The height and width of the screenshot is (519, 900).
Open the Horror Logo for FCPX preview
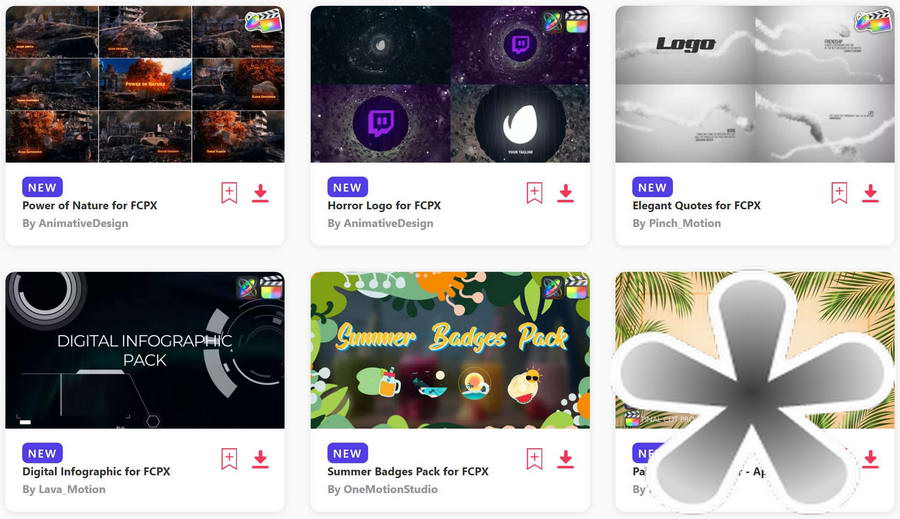(x=450, y=85)
